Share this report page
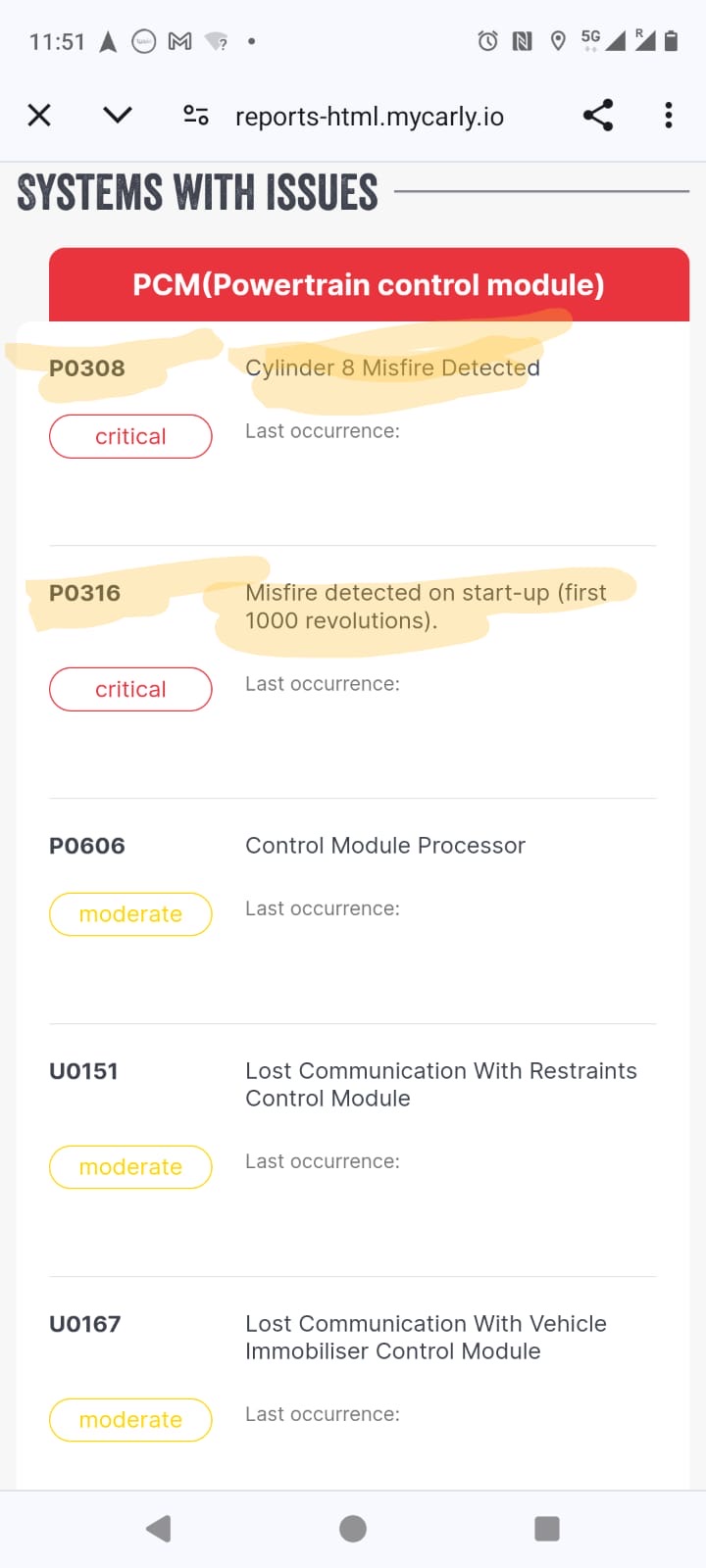The image size is (706, 1568). click(598, 116)
